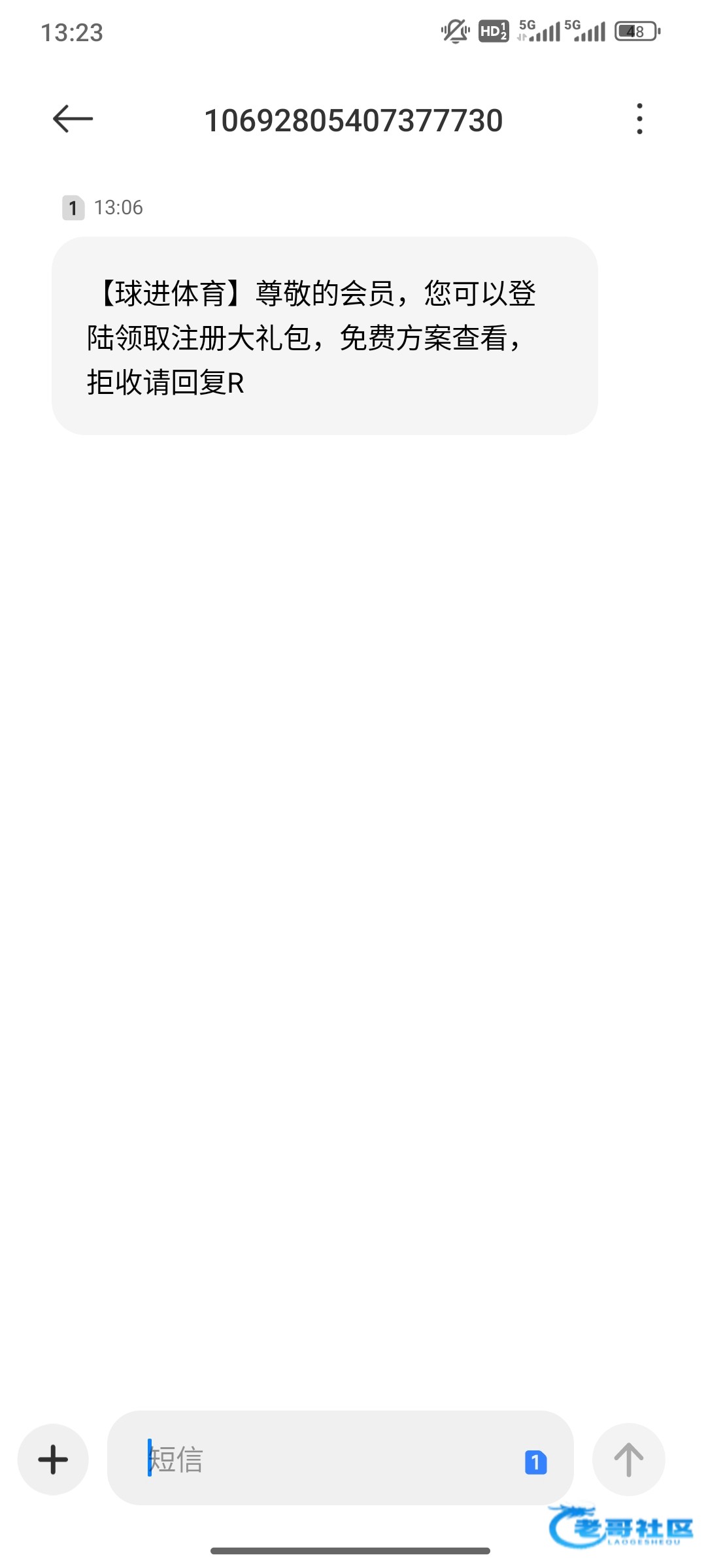This screenshot has width=706, height=1568.
Task: Go back to the message list
Action: click(x=73, y=119)
